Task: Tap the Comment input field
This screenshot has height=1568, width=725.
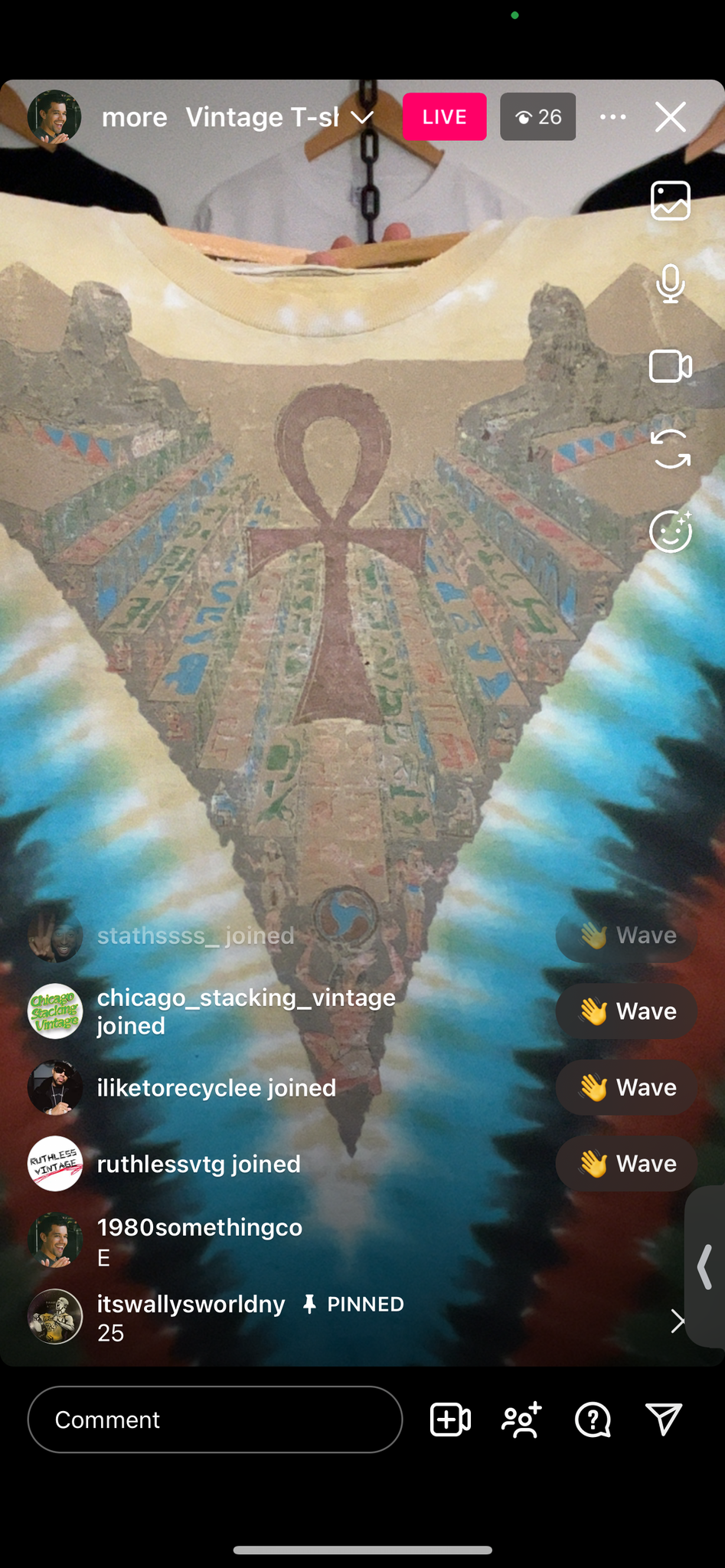Action: click(215, 1419)
